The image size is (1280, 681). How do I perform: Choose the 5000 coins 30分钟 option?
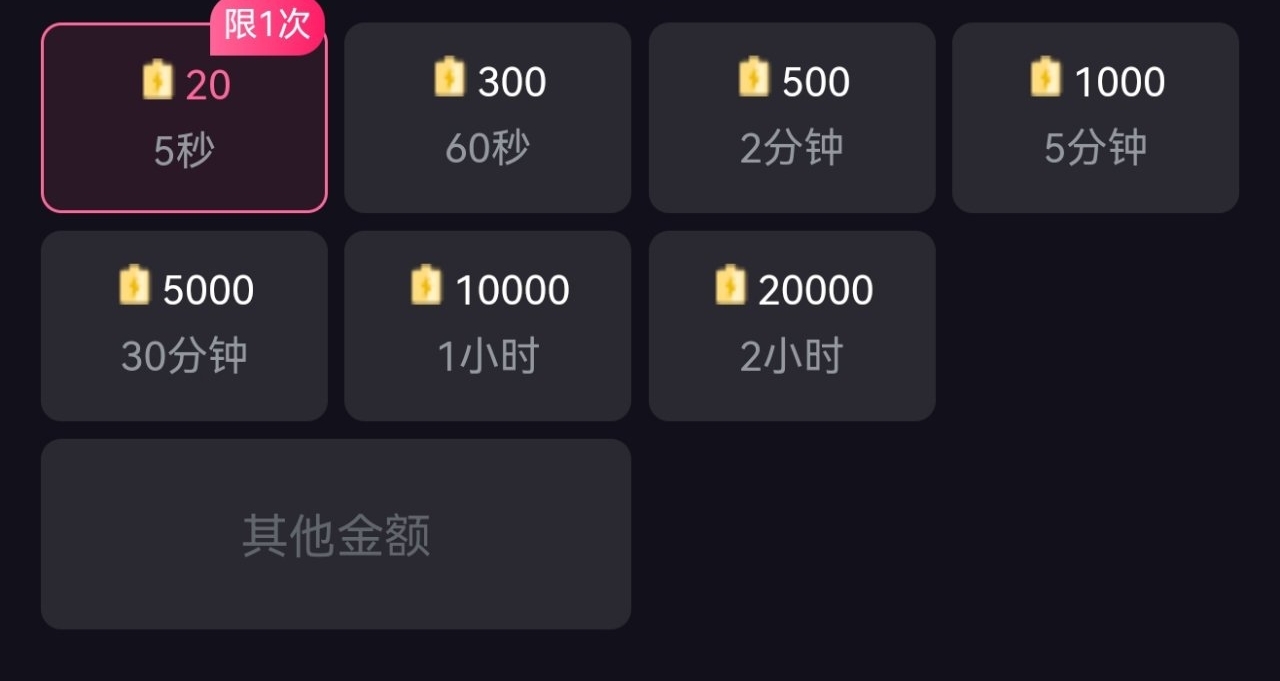click(x=184, y=326)
